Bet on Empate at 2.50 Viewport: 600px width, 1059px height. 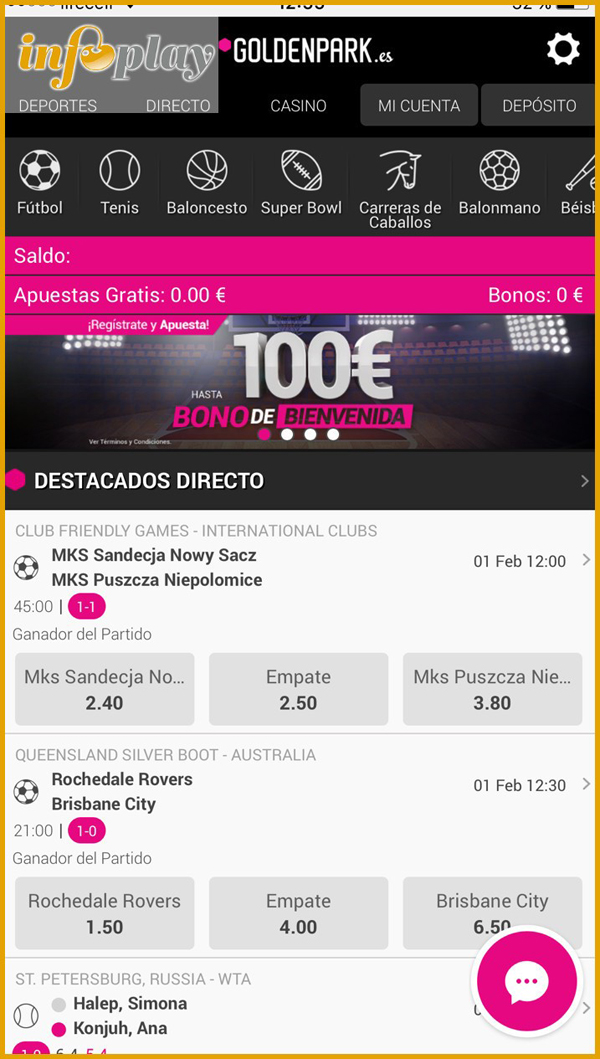298,689
